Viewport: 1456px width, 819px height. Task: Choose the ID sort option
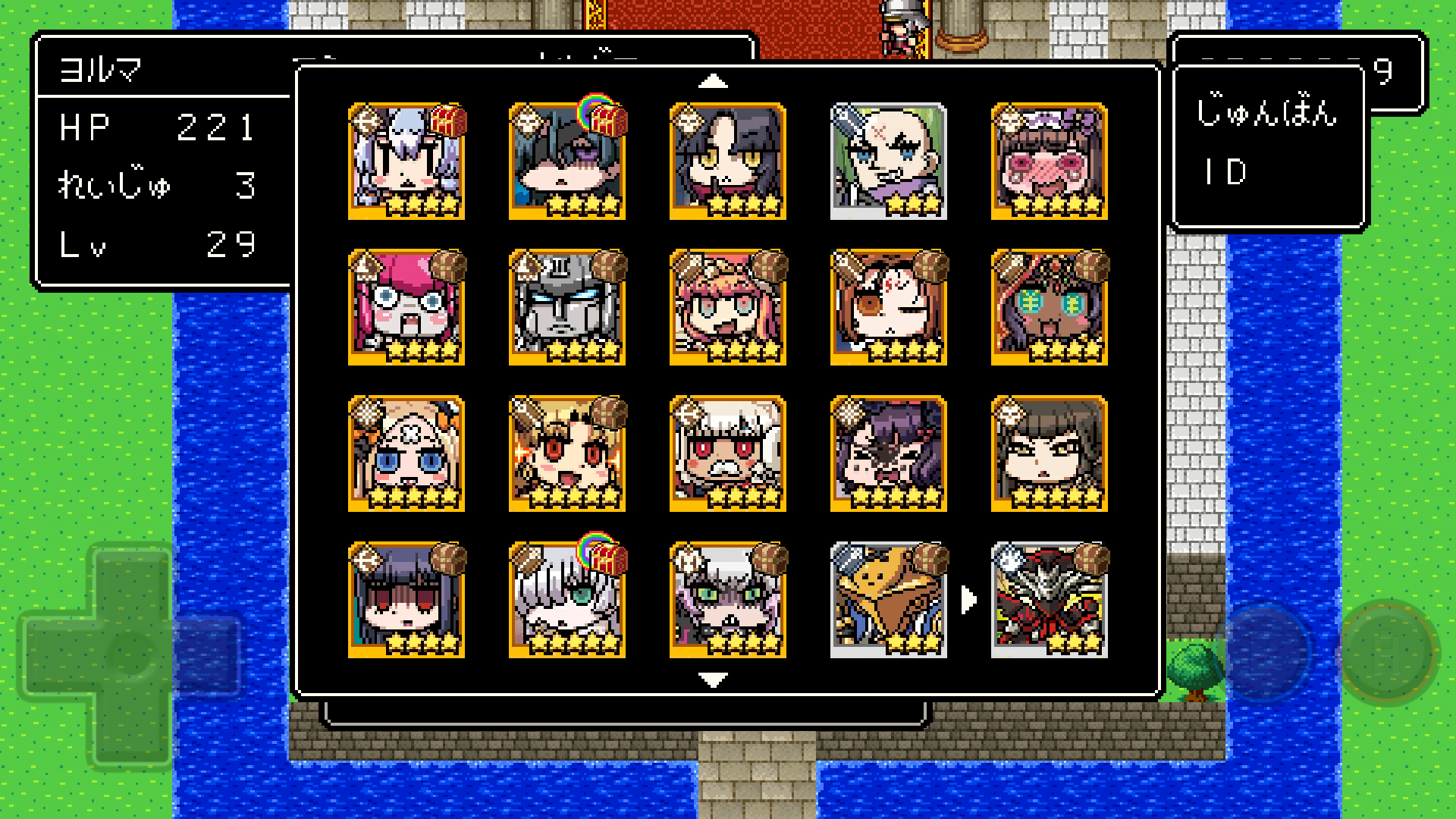tap(1225, 172)
